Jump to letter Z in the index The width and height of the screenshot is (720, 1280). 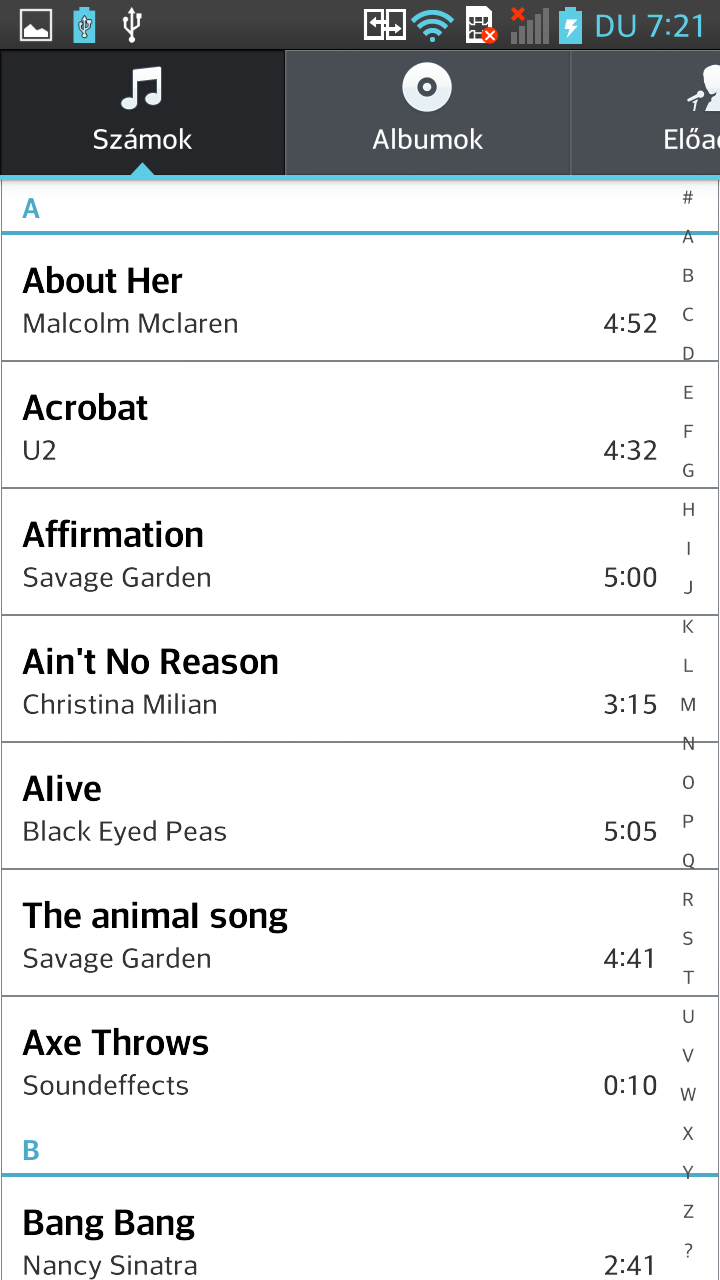[688, 1212]
